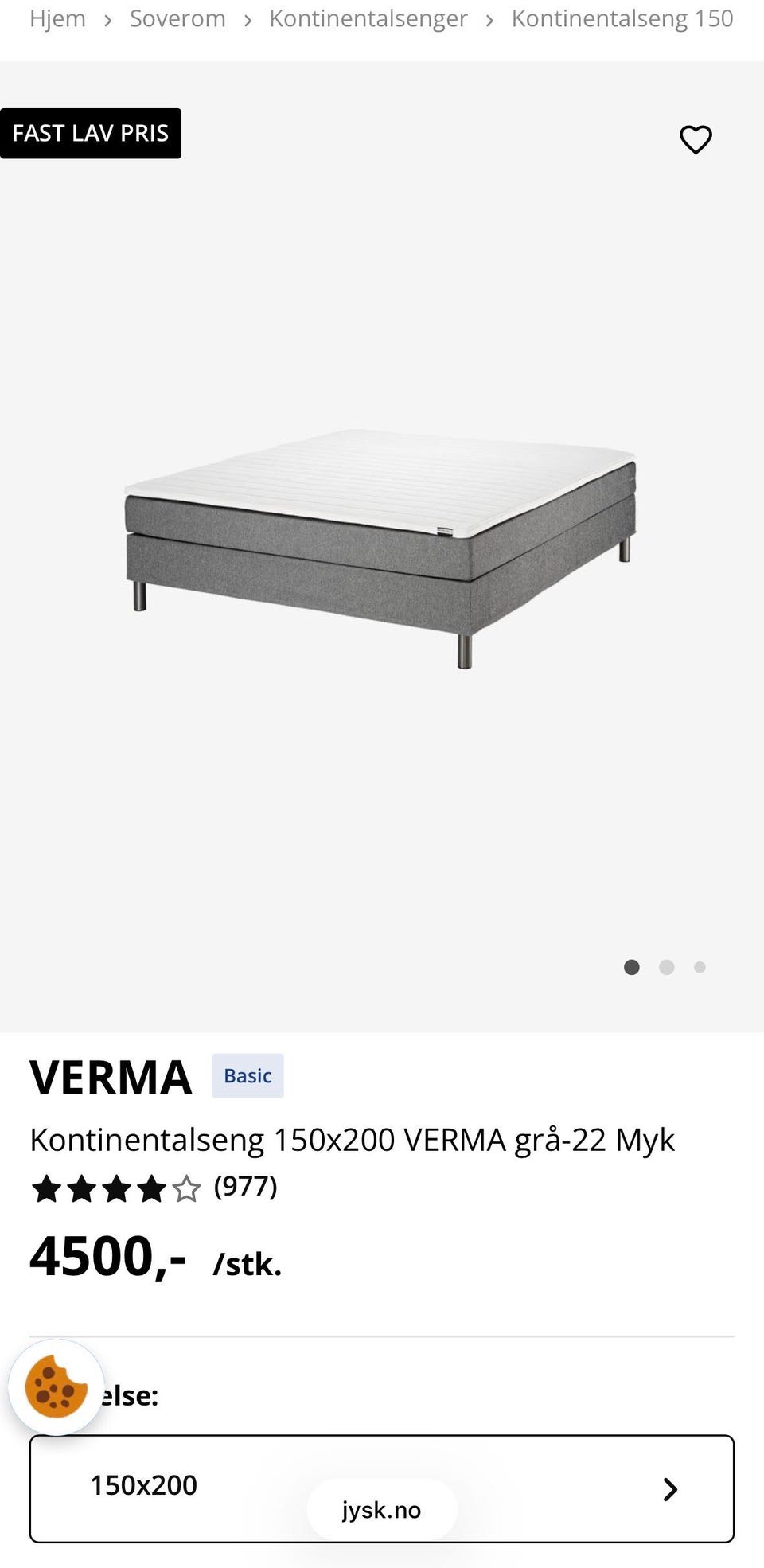Open Kontinentalseng 150 breadcrumb
Screen dimensions: 764x1568
622,18
